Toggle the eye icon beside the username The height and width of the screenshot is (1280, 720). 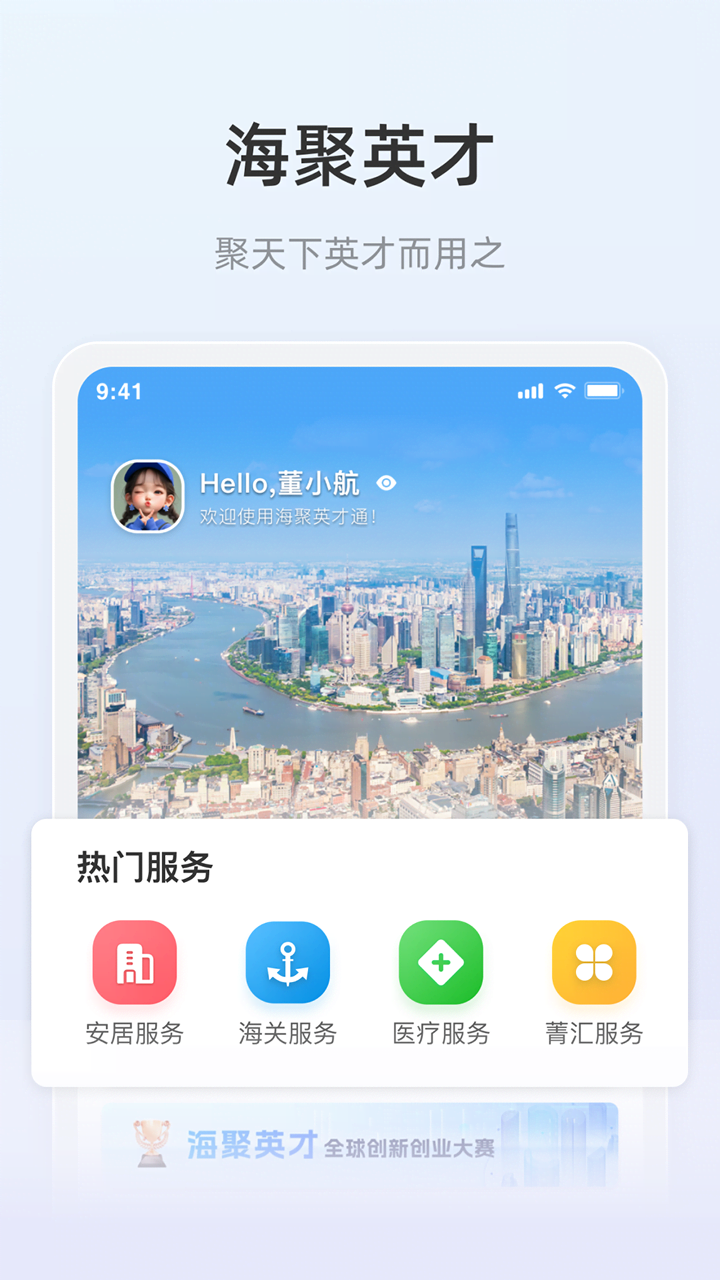pos(387,482)
